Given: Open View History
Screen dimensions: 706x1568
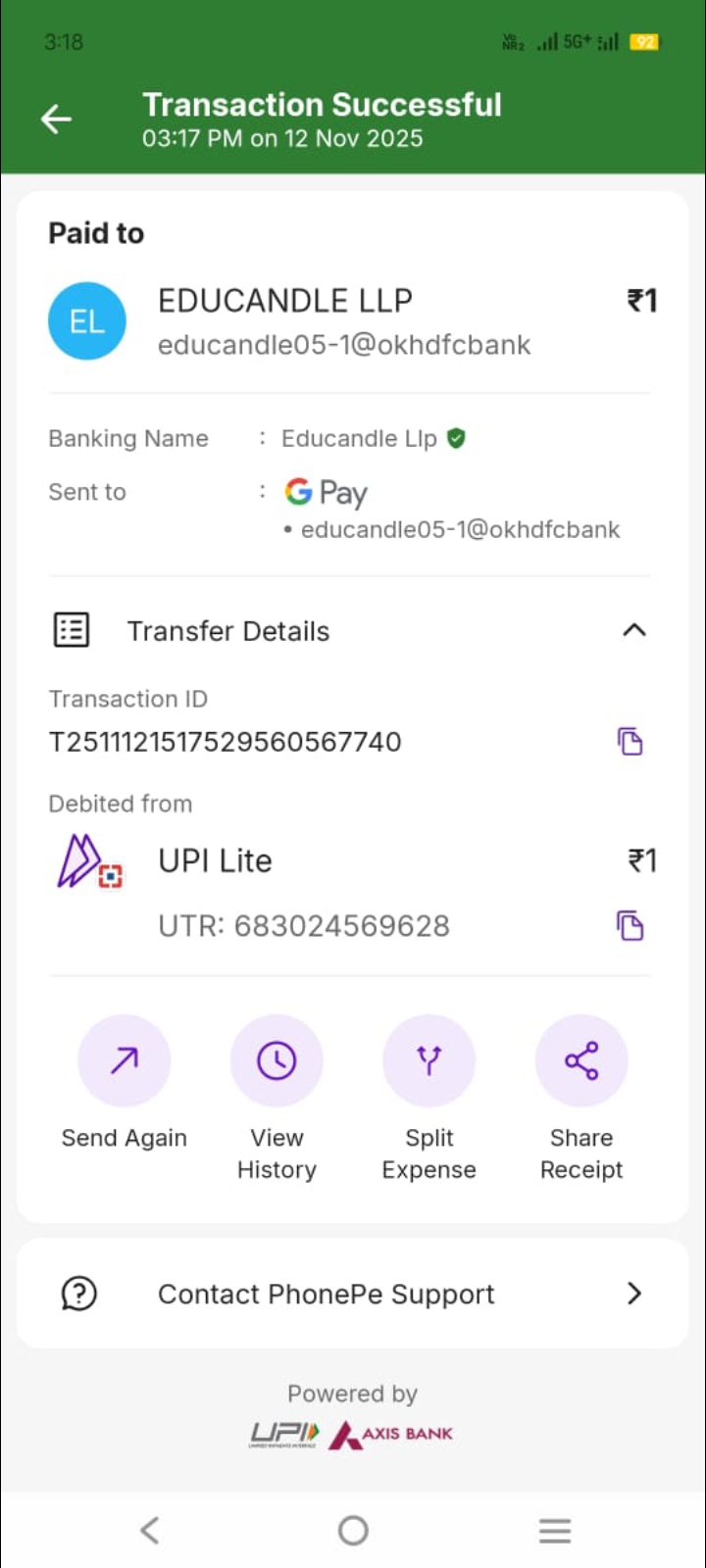Looking at the screenshot, I should click(x=277, y=1061).
